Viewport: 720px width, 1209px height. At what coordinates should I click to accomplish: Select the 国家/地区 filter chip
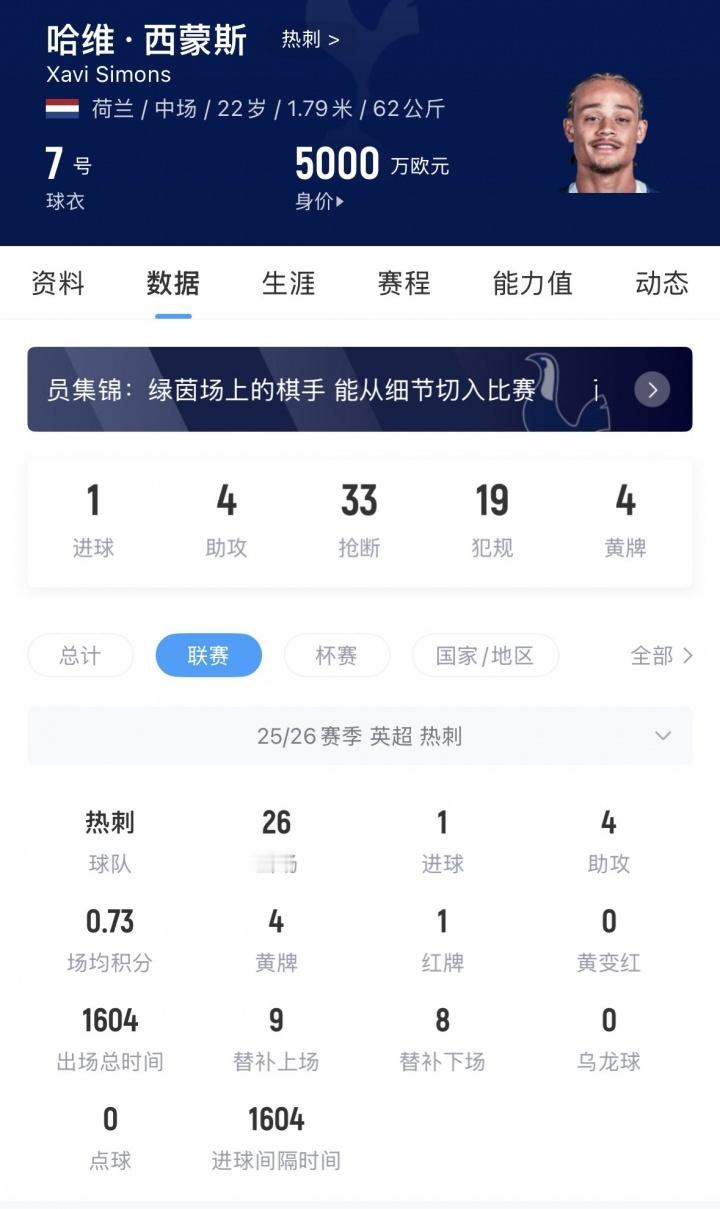pyautogui.click(x=485, y=655)
